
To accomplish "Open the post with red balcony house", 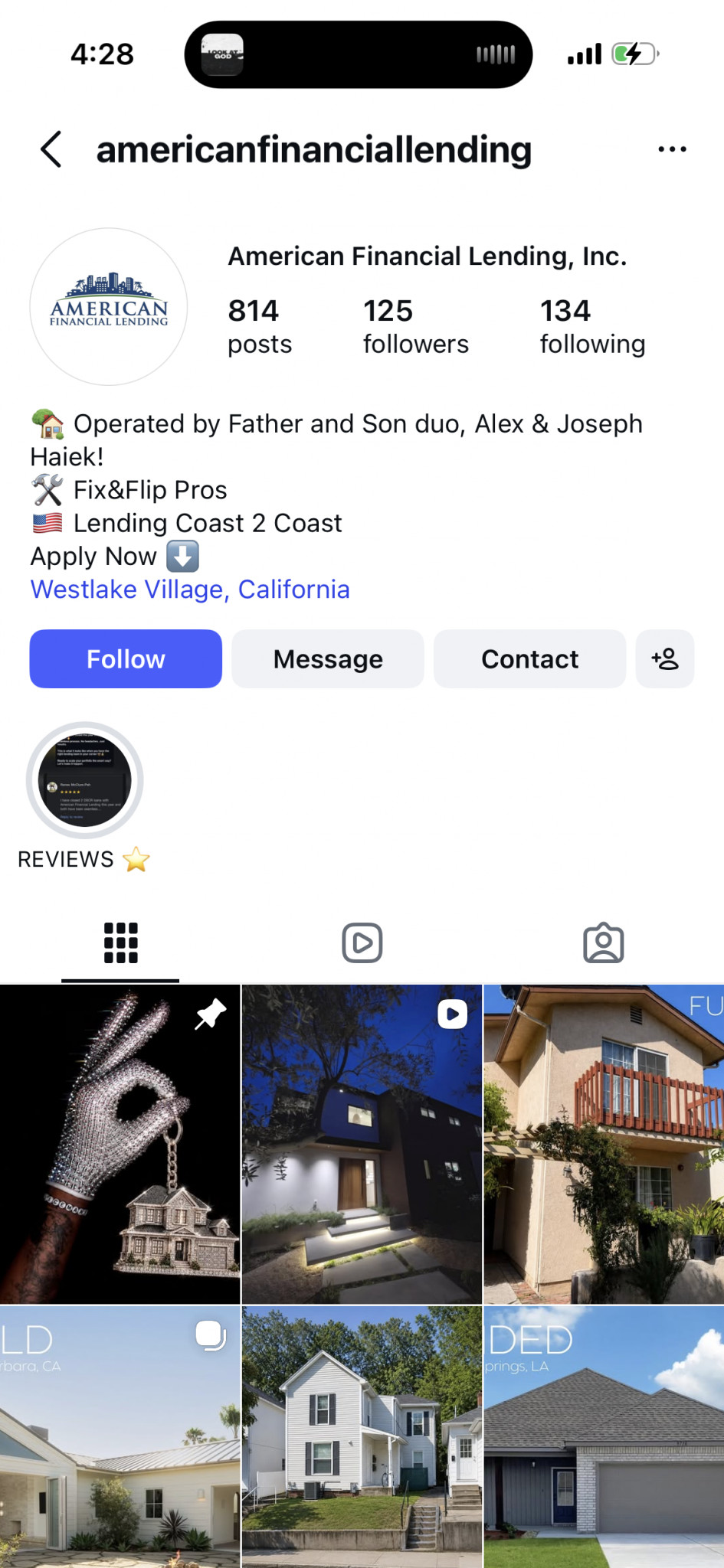I will coord(604,1144).
